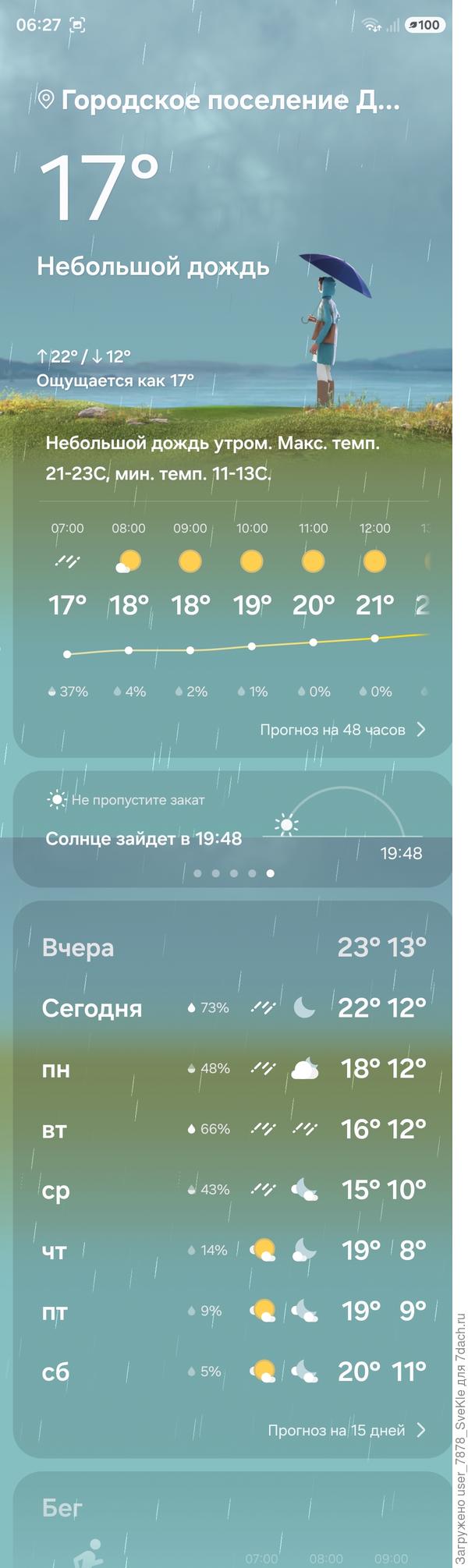Select the first page indicator dot
The height and width of the screenshot is (1568, 468).
pyautogui.click(x=197, y=873)
